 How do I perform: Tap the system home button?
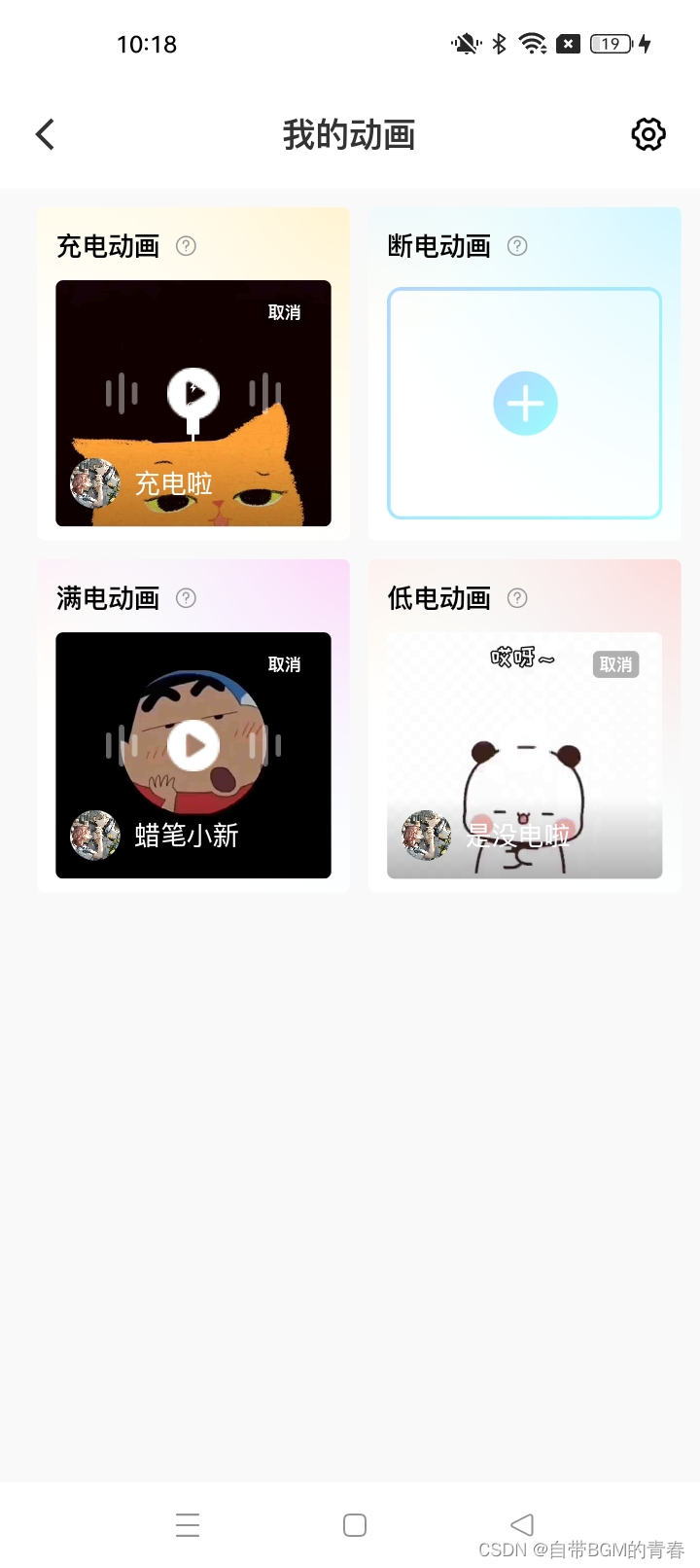click(355, 1524)
